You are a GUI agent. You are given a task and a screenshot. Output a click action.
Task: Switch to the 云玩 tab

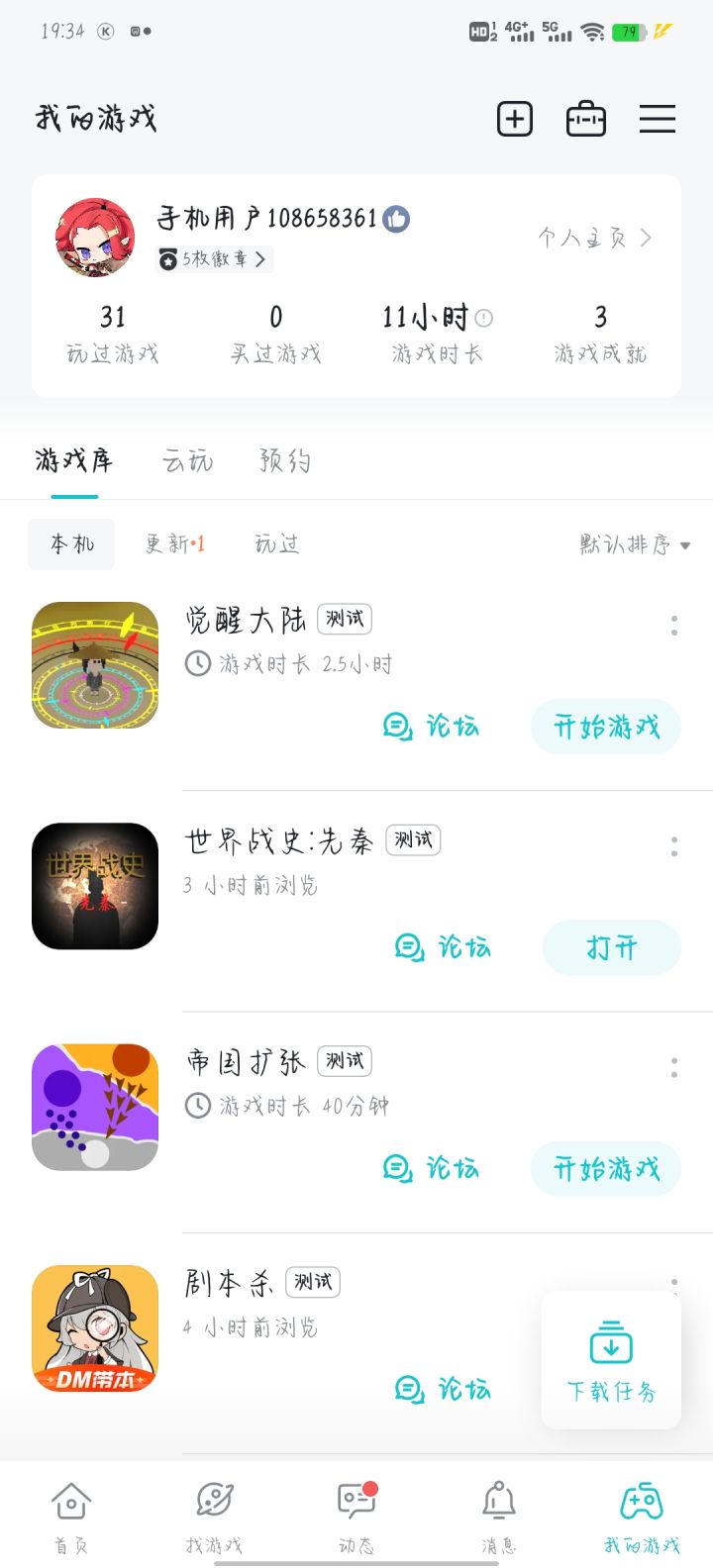[187, 461]
